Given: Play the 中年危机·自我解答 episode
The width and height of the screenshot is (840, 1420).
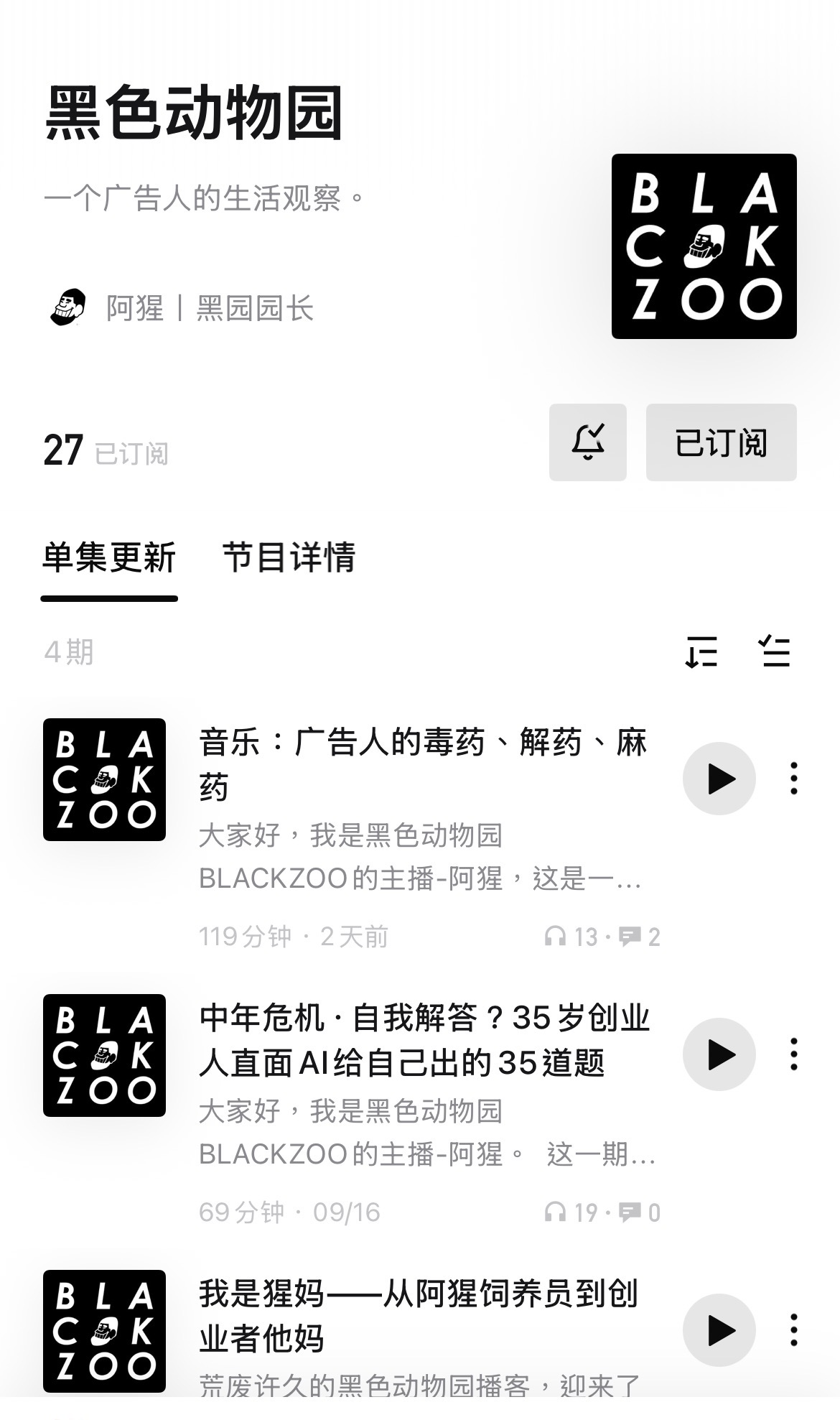Looking at the screenshot, I should [x=719, y=1054].
